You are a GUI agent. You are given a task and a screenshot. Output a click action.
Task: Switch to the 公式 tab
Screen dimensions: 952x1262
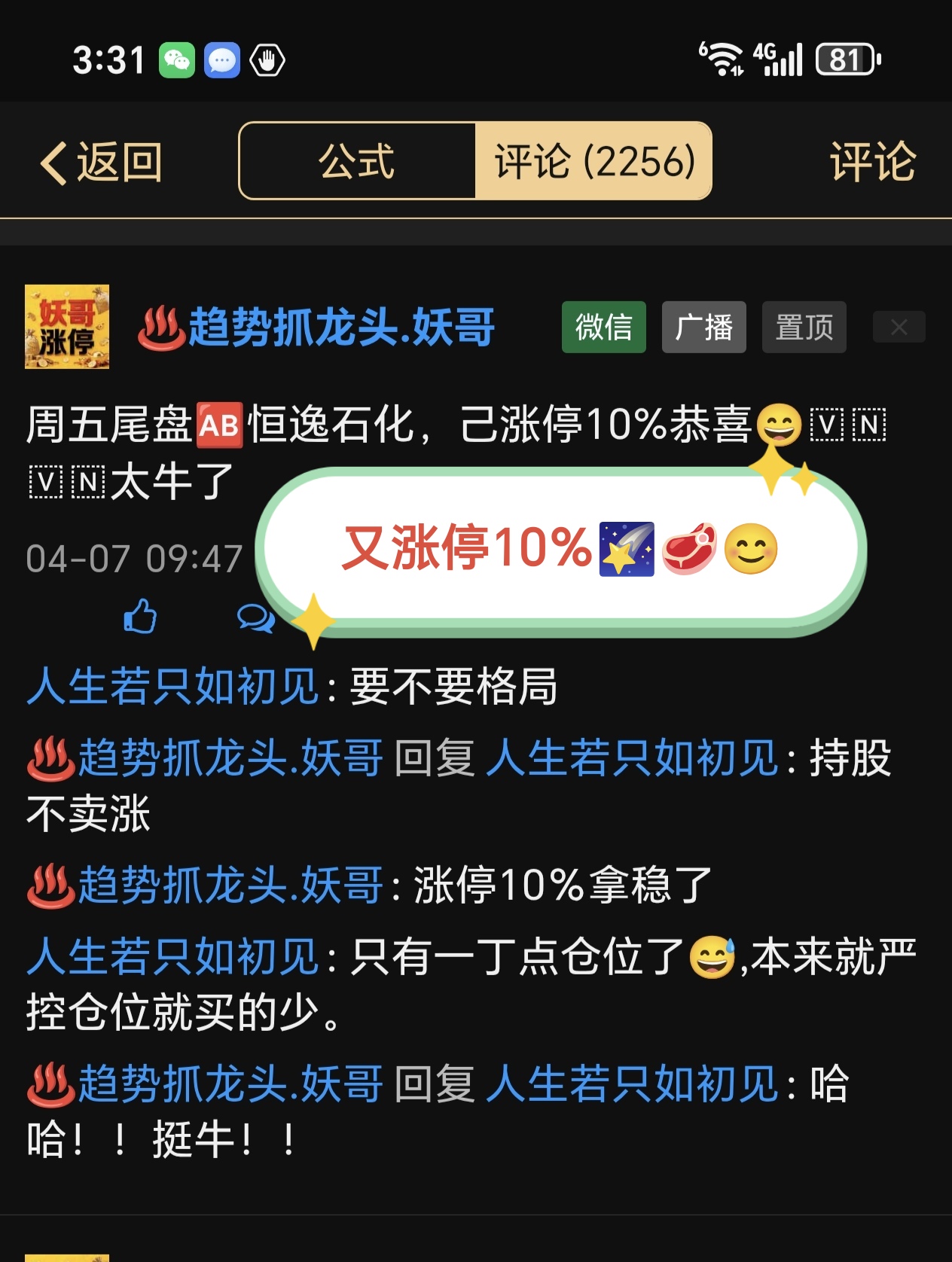tap(357, 161)
